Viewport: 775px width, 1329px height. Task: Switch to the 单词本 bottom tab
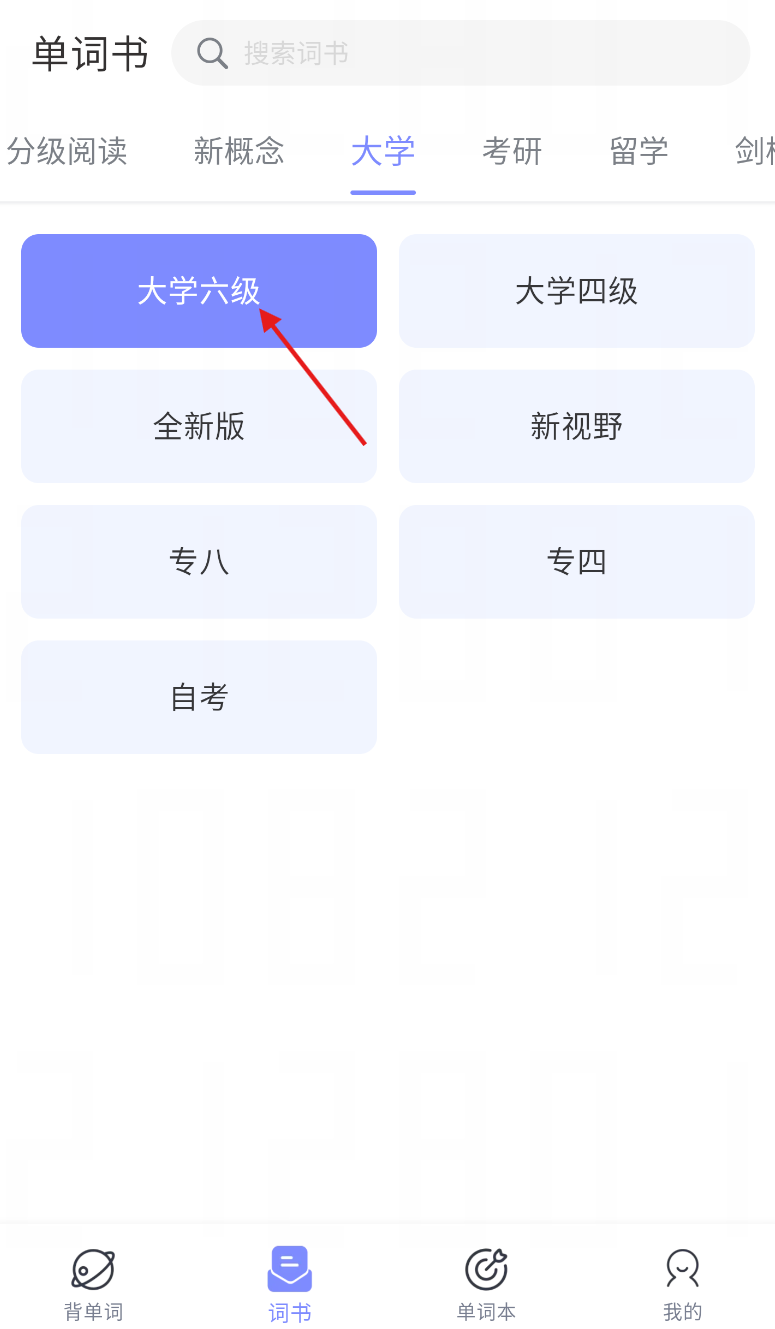point(486,1285)
